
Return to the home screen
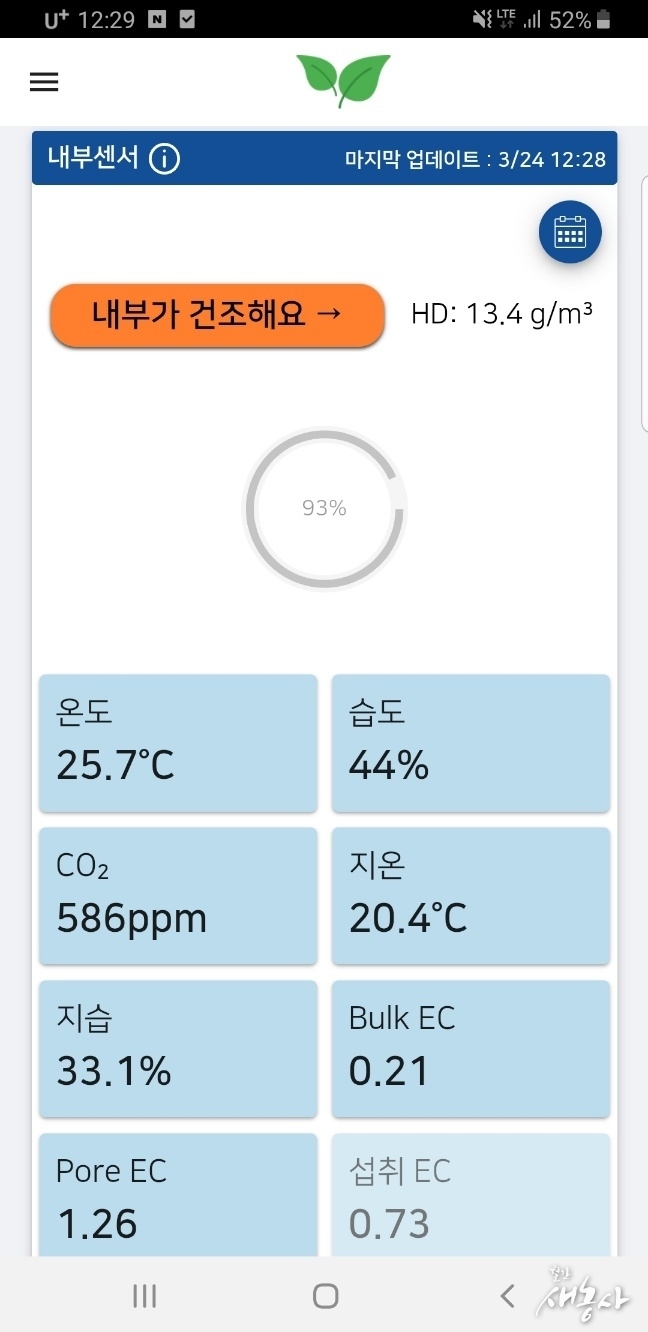(x=325, y=1296)
